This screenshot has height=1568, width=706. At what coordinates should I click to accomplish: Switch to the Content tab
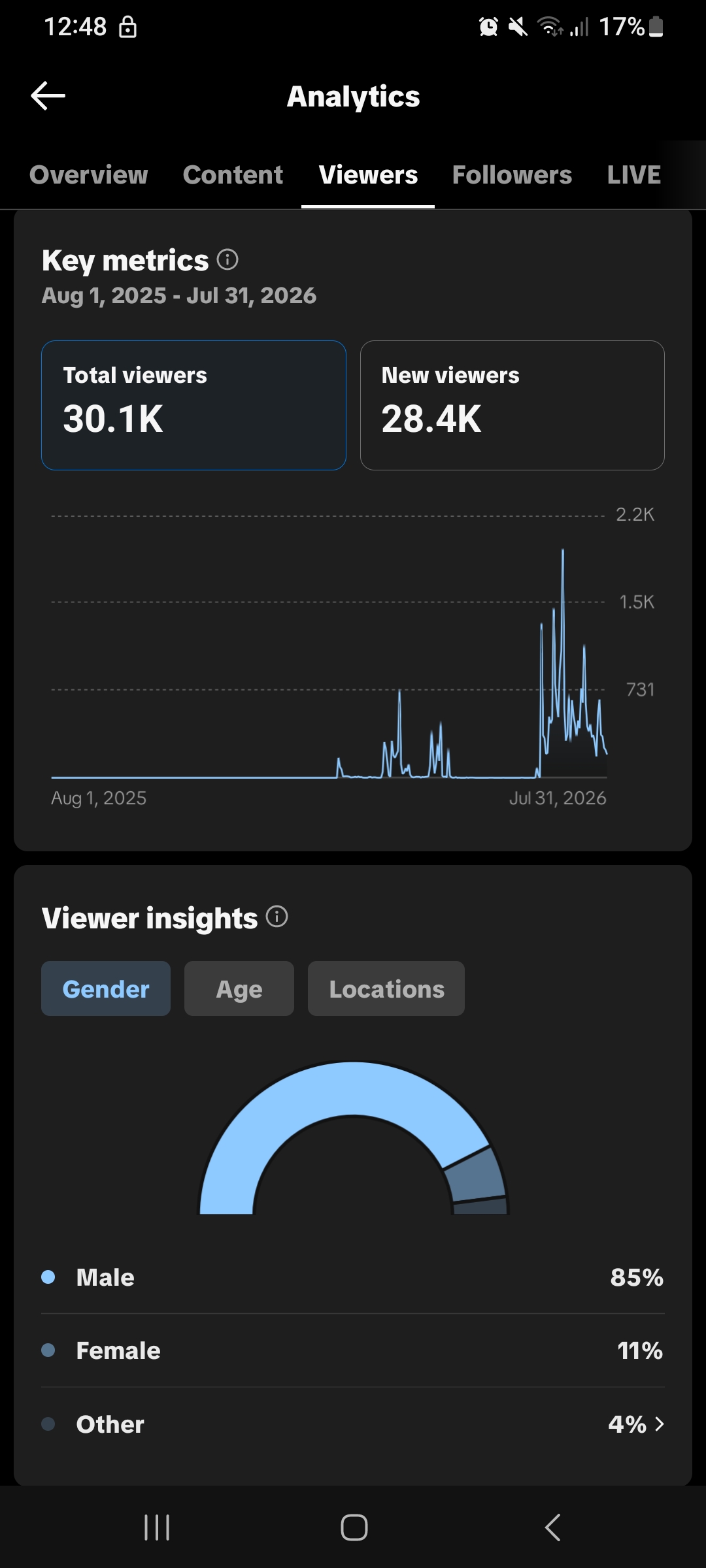click(233, 175)
